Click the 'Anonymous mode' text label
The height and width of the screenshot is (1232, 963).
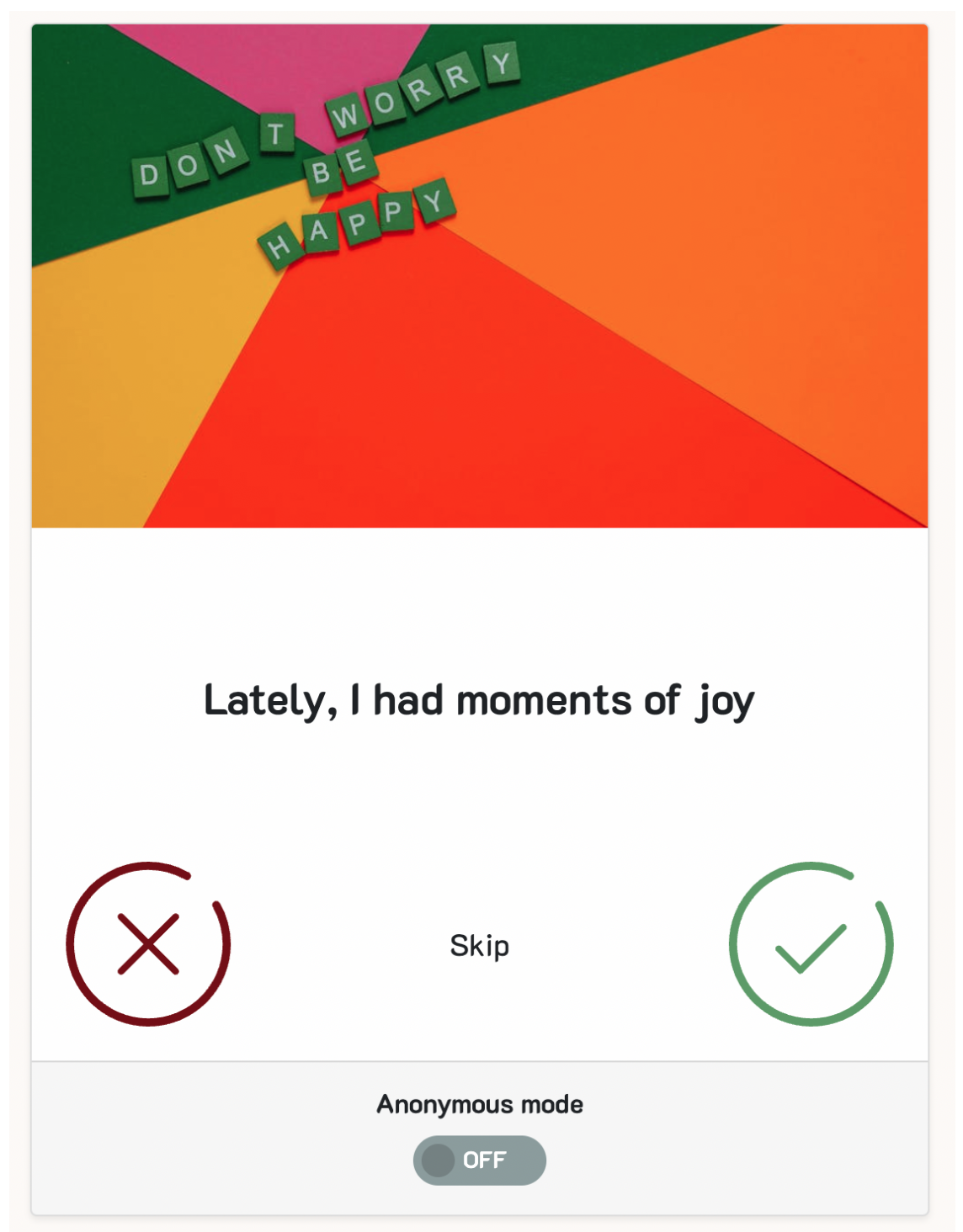click(480, 1104)
